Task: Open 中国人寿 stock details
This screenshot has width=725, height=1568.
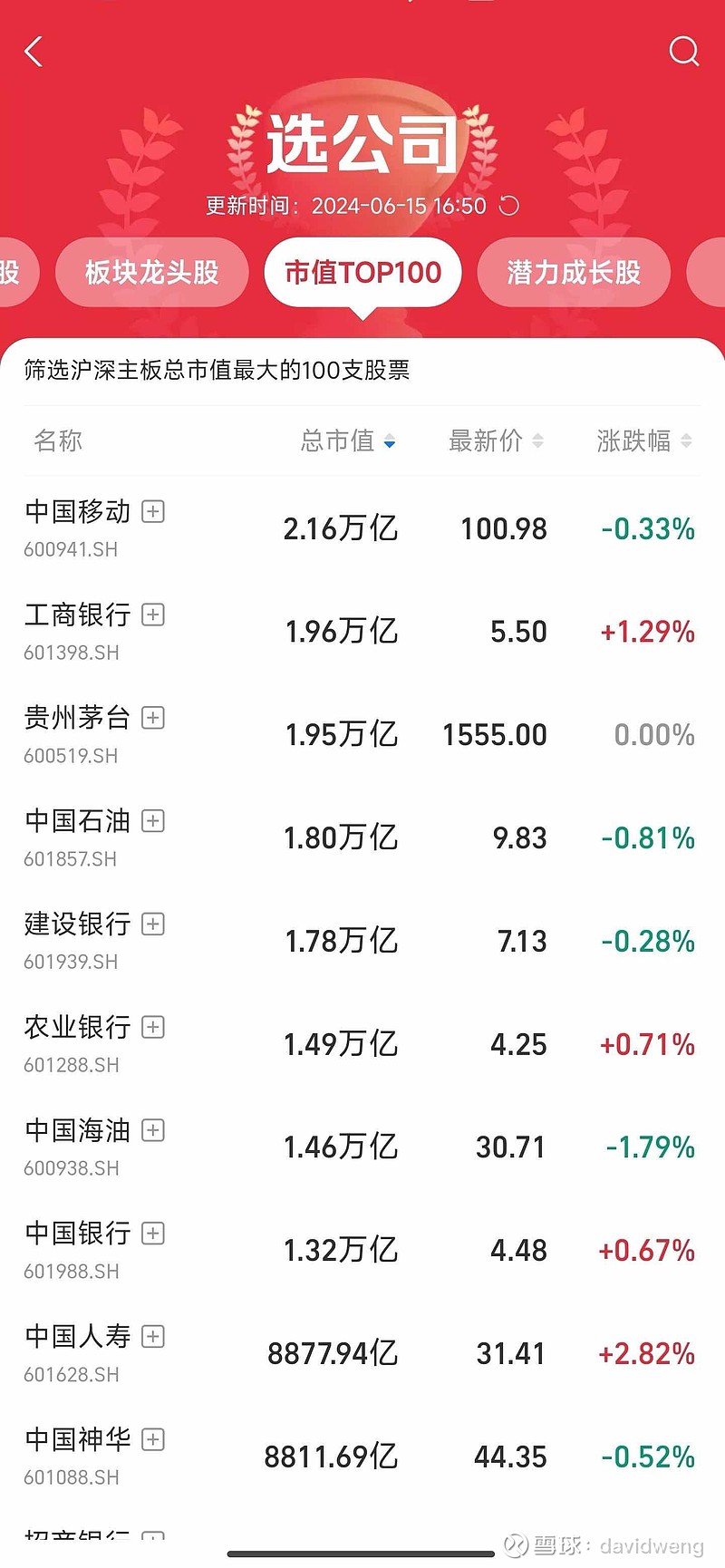Action: pyautogui.click(x=362, y=1353)
